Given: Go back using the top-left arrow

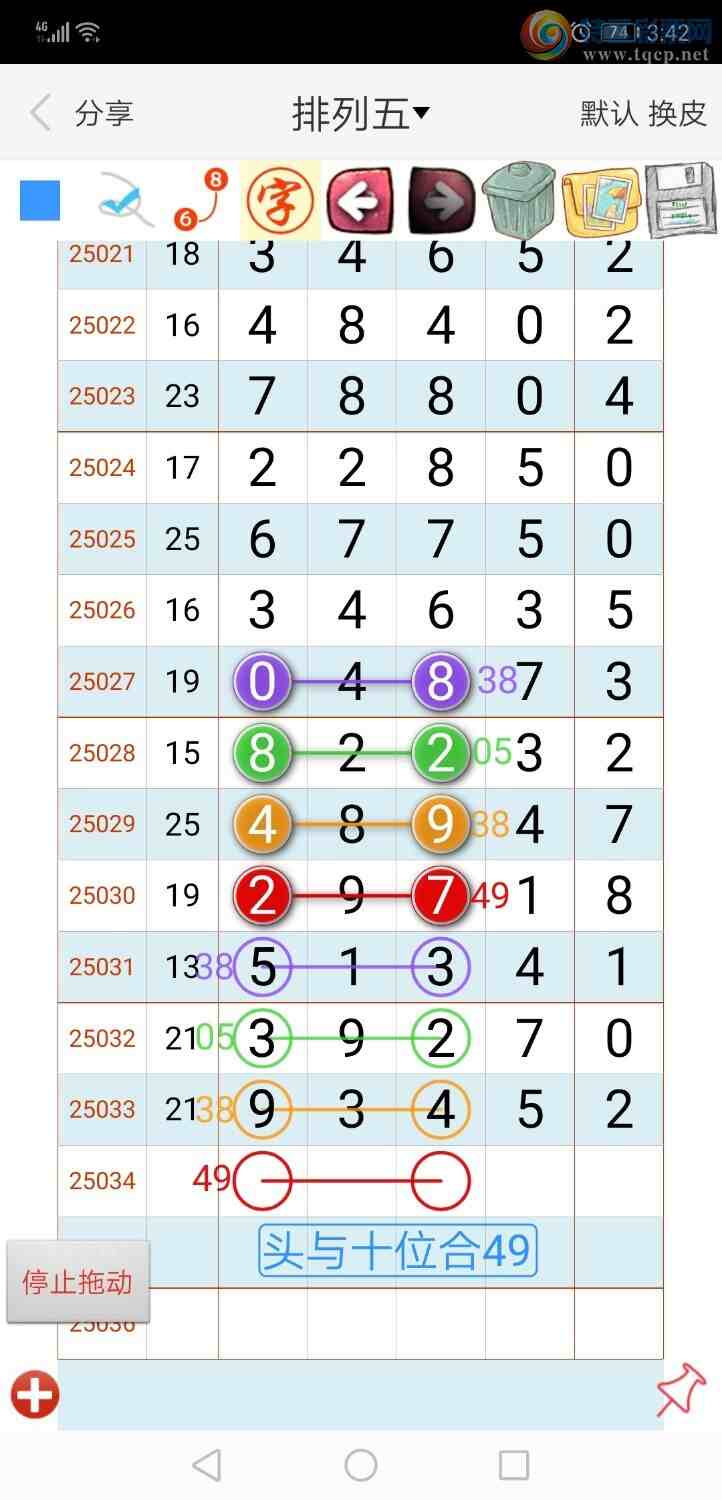Looking at the screenshot, I should (x=40, y=113).
